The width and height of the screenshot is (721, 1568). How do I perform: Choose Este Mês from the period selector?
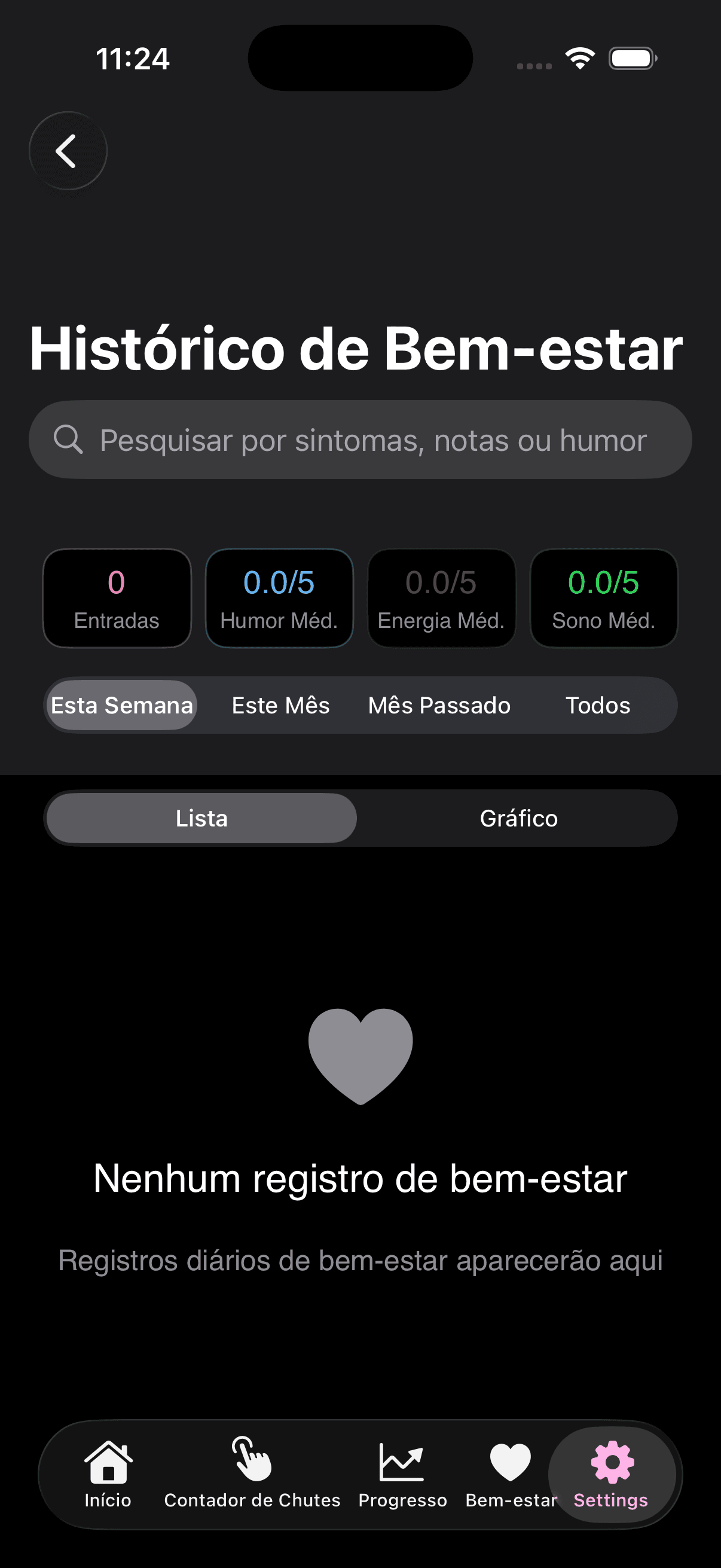pyautogui.click(x=280, y=705)
